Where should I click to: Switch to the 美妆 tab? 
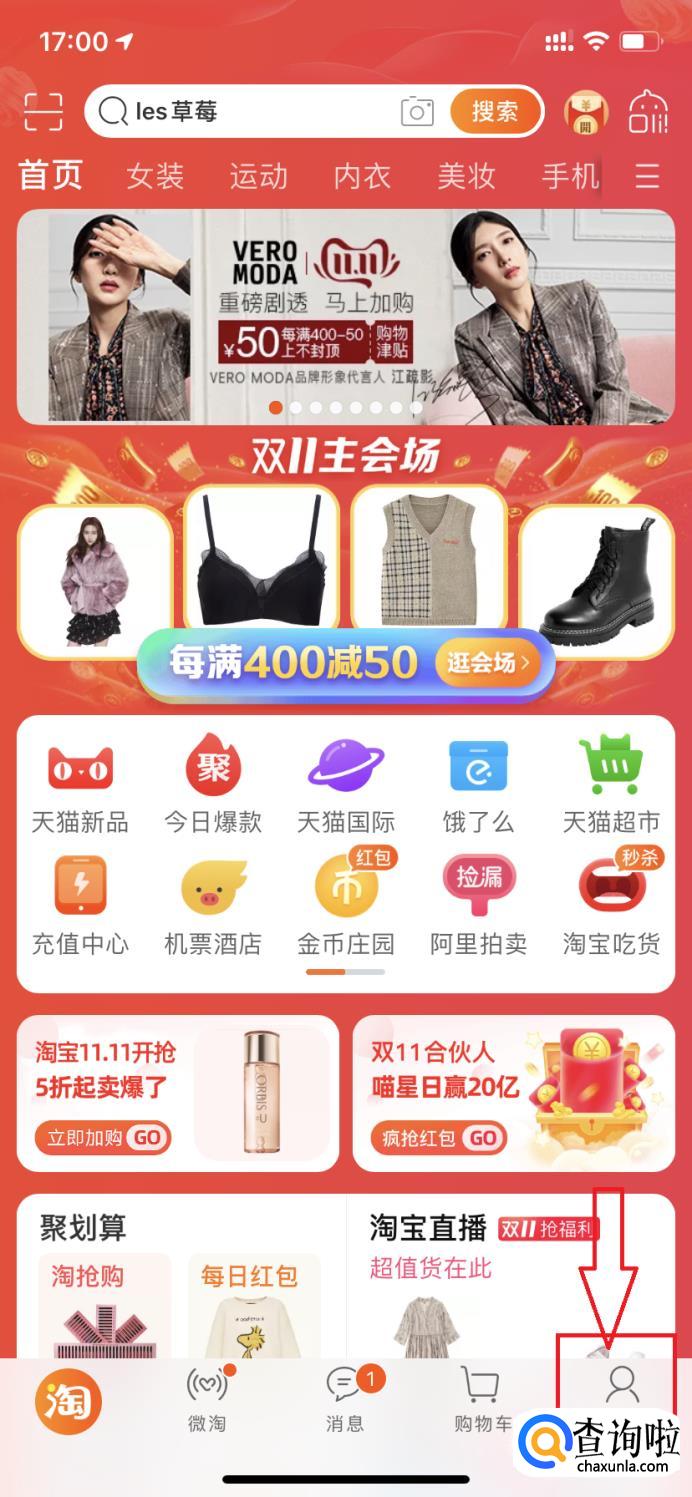466,177
